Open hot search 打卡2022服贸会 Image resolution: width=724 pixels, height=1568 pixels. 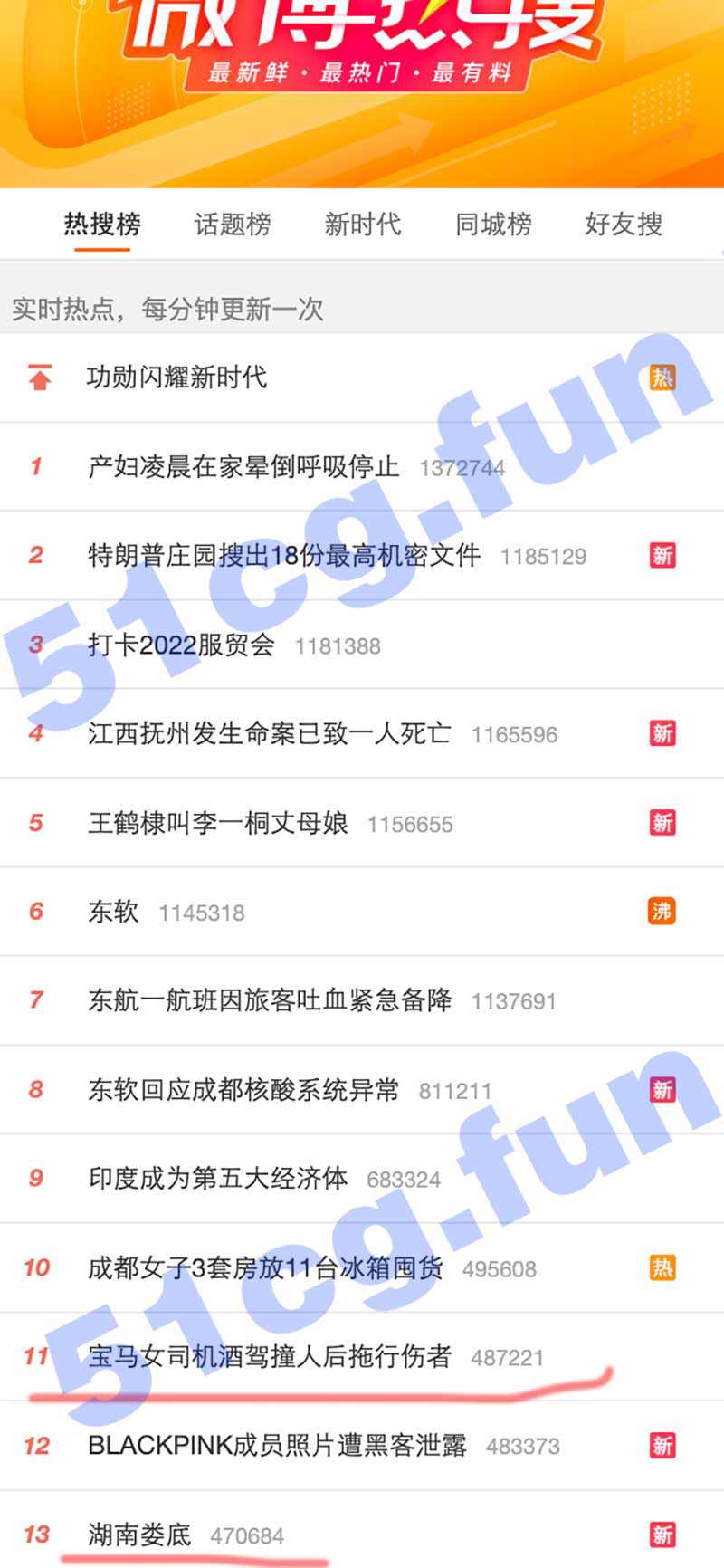tap(181, 645)
